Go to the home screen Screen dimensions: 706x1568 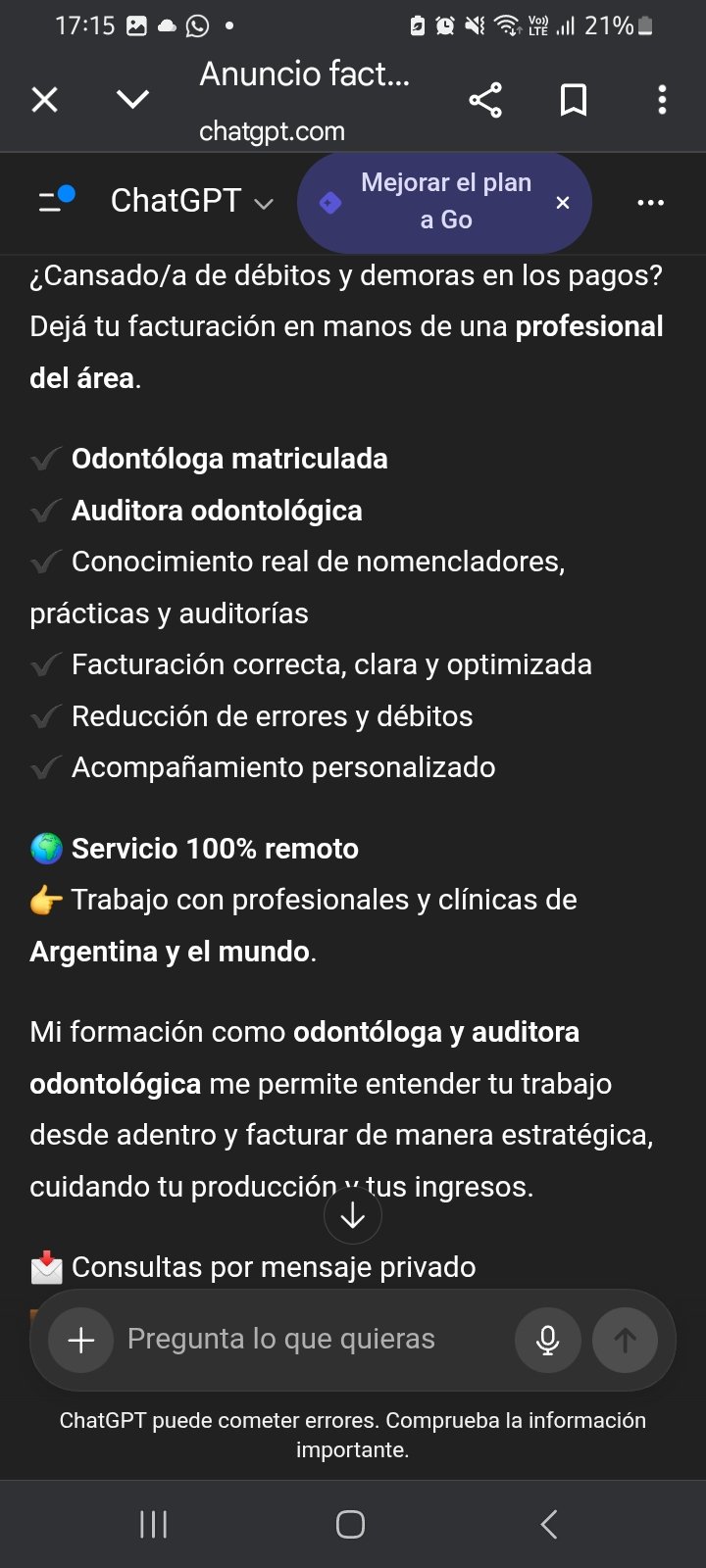351,1524
